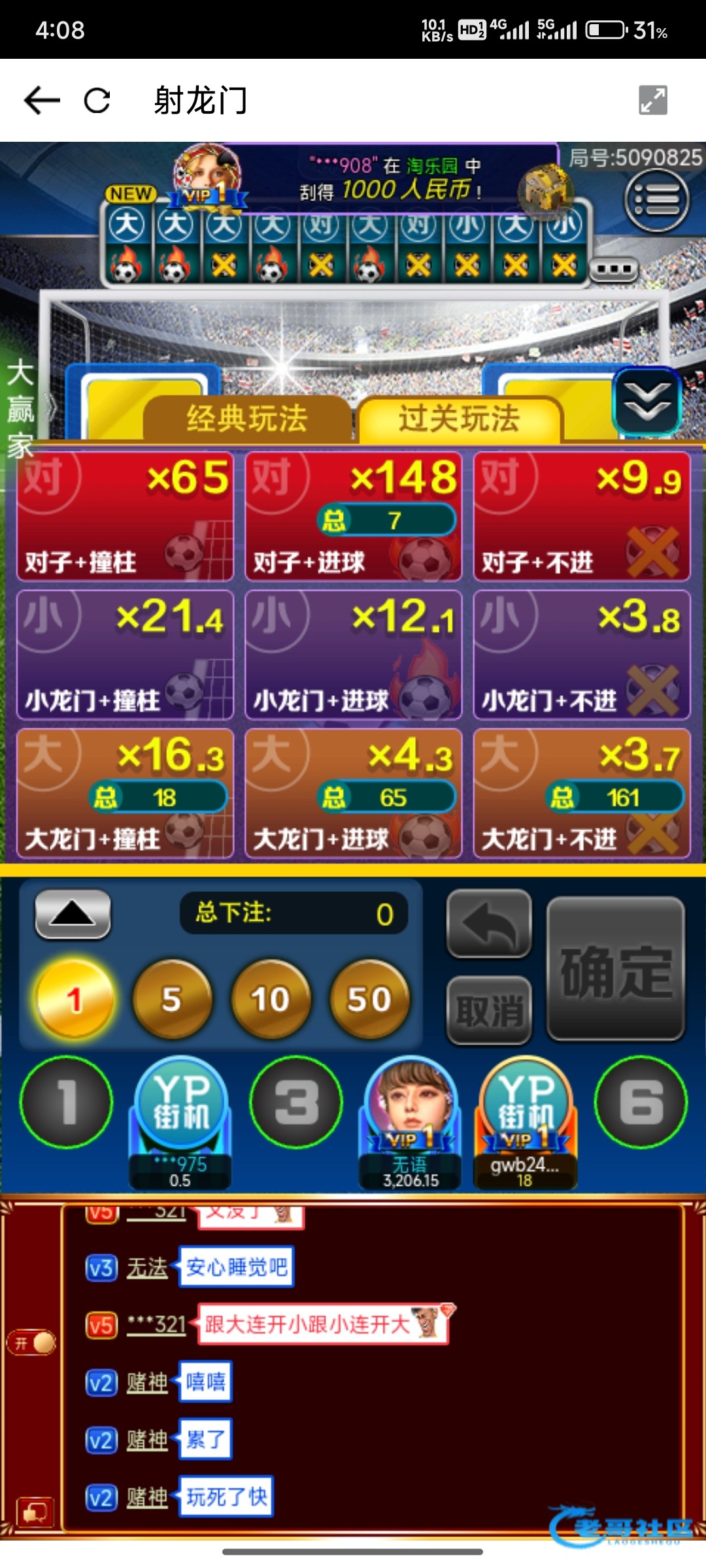Take empty seat number 3
706x1568 pixels.
(x=296, y=1102)
